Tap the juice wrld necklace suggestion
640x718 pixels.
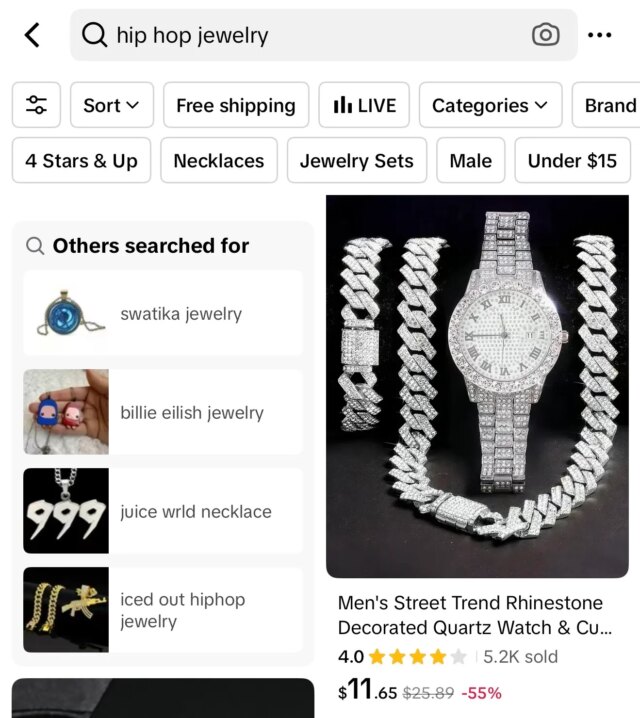point(163,512)
